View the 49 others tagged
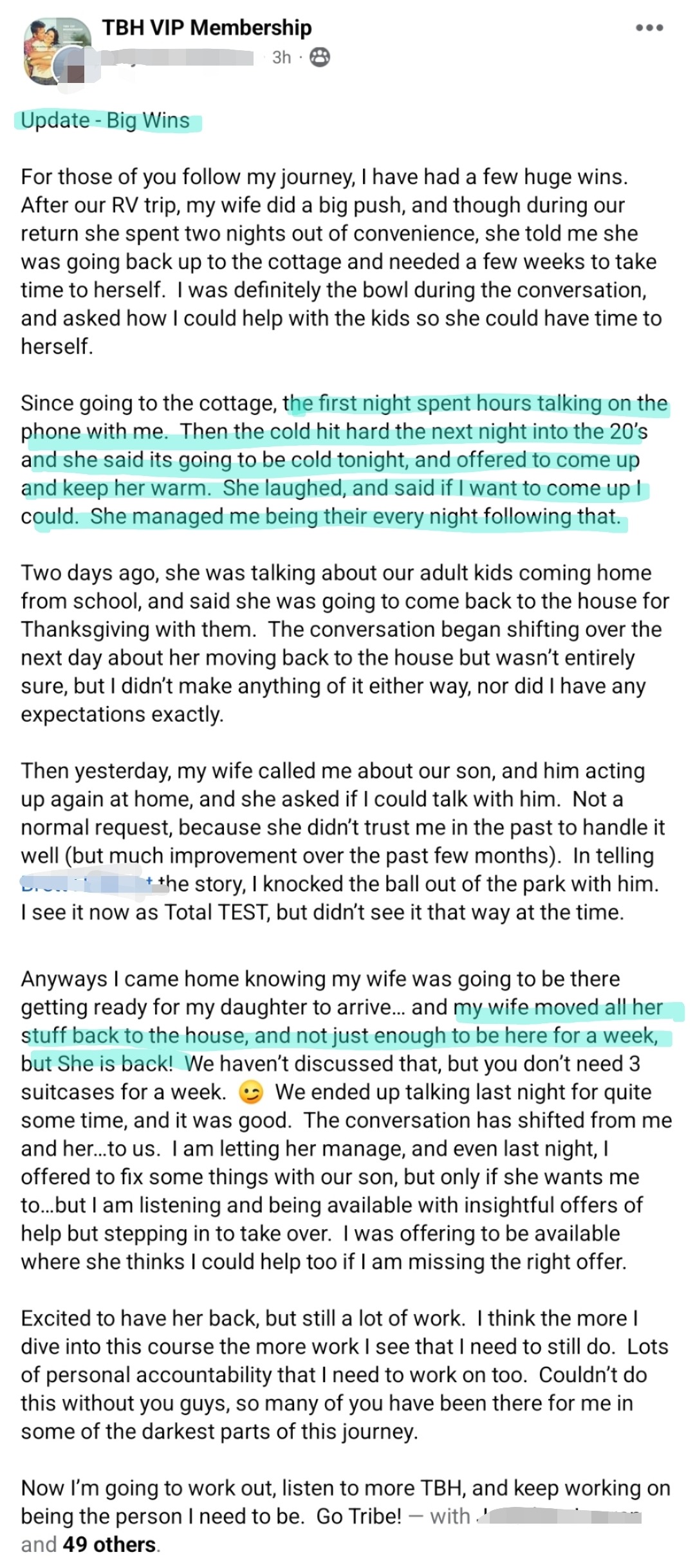695x1568 pixels. point(109,1544)
